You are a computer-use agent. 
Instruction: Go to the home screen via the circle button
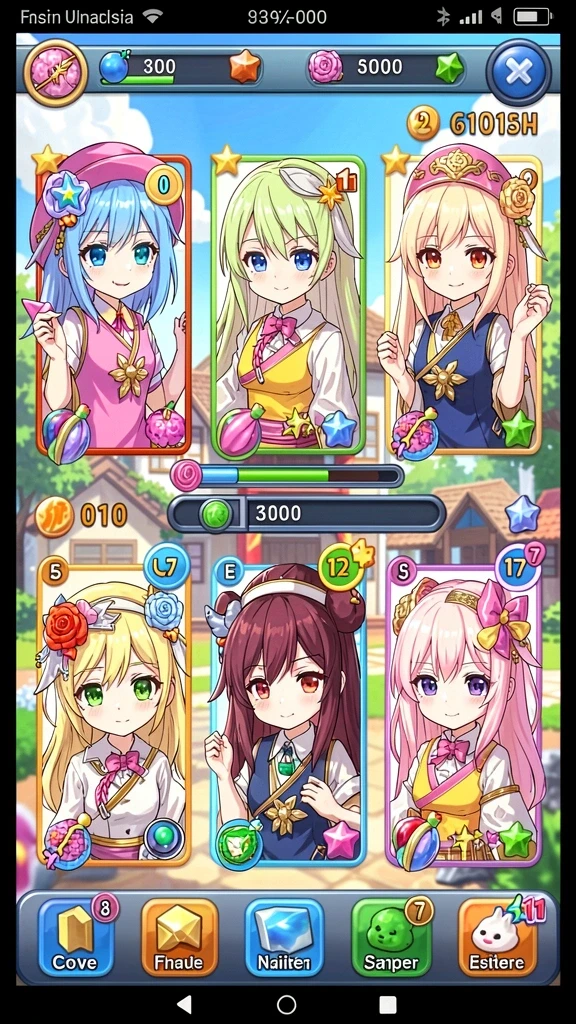pyautogui.click(x=286, y=1004)
